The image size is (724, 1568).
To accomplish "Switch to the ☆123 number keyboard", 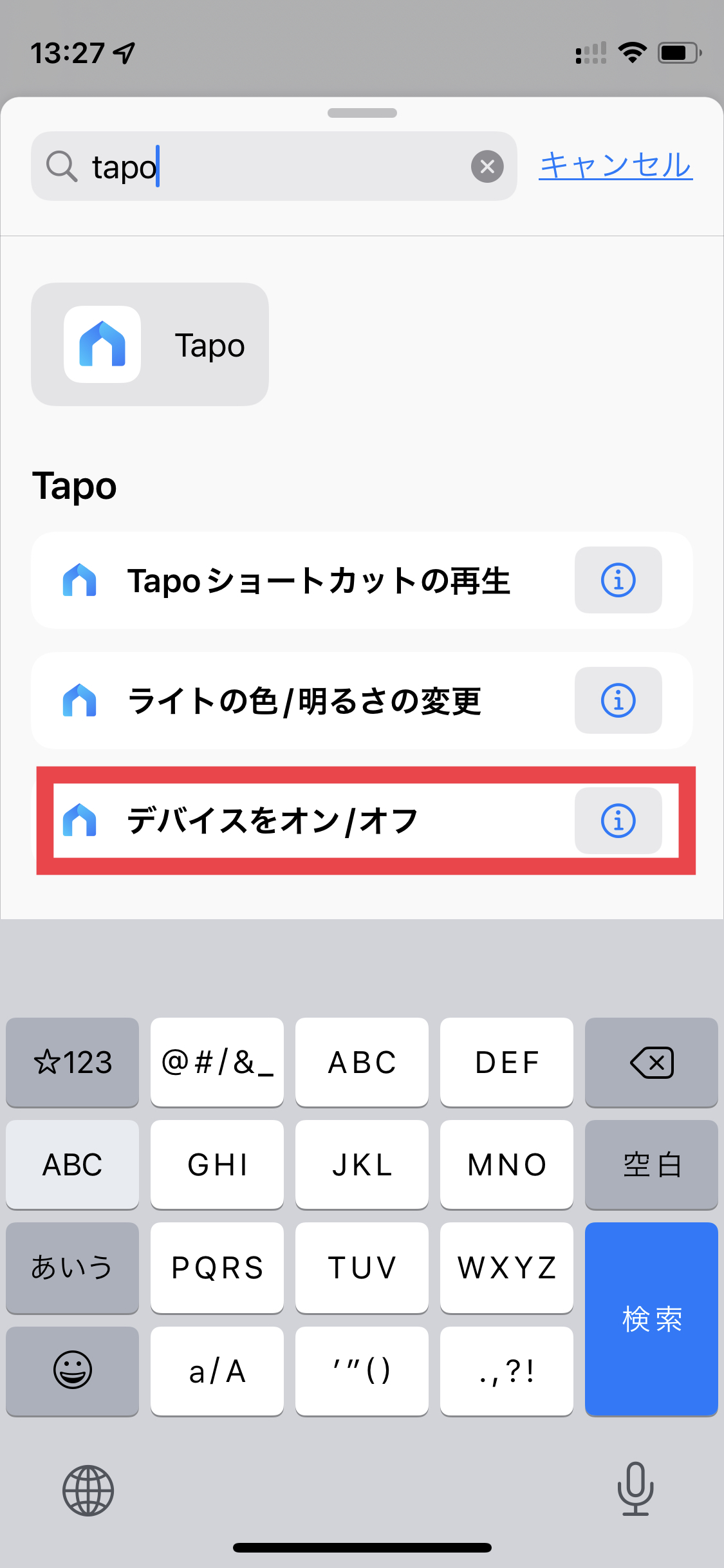I will pyautogui.click(x=72, y=1062).
